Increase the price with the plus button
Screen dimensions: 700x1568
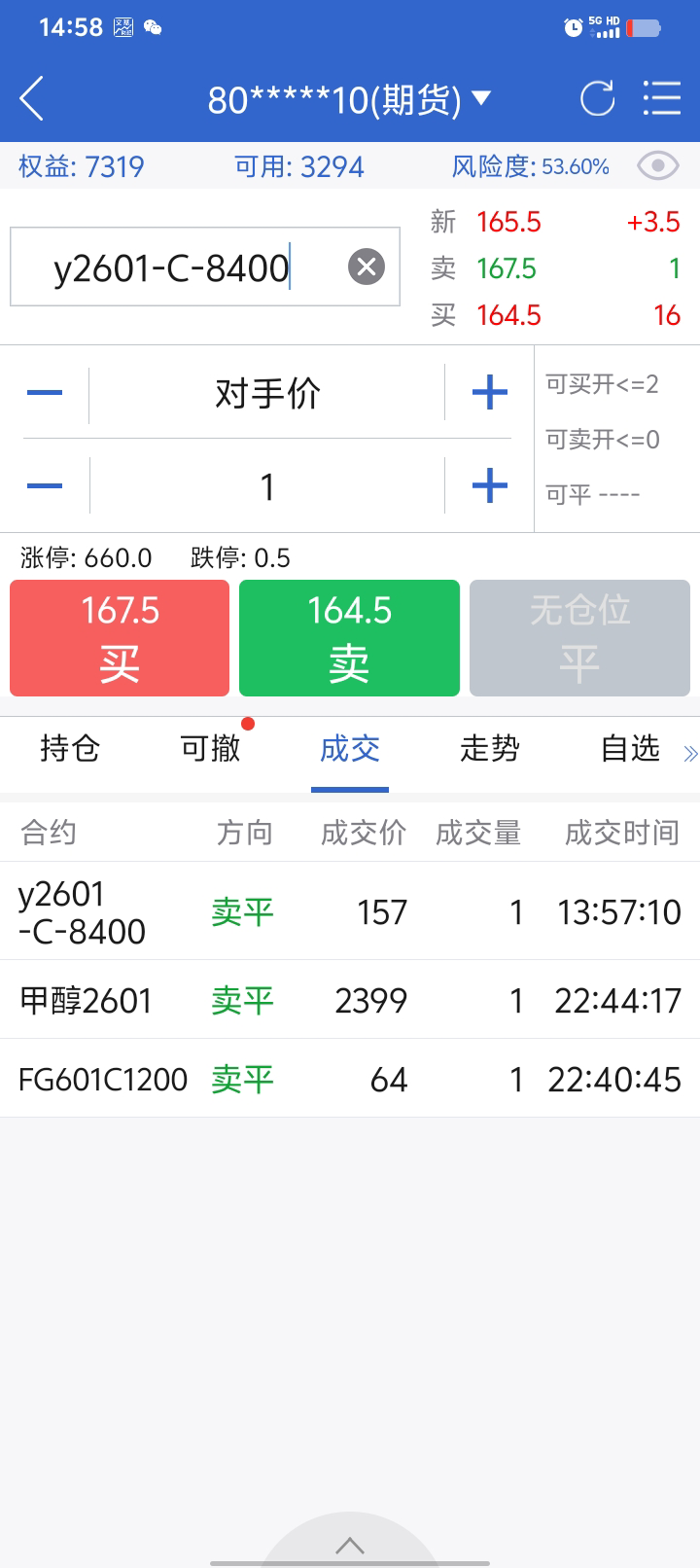(x=489, y=393)
